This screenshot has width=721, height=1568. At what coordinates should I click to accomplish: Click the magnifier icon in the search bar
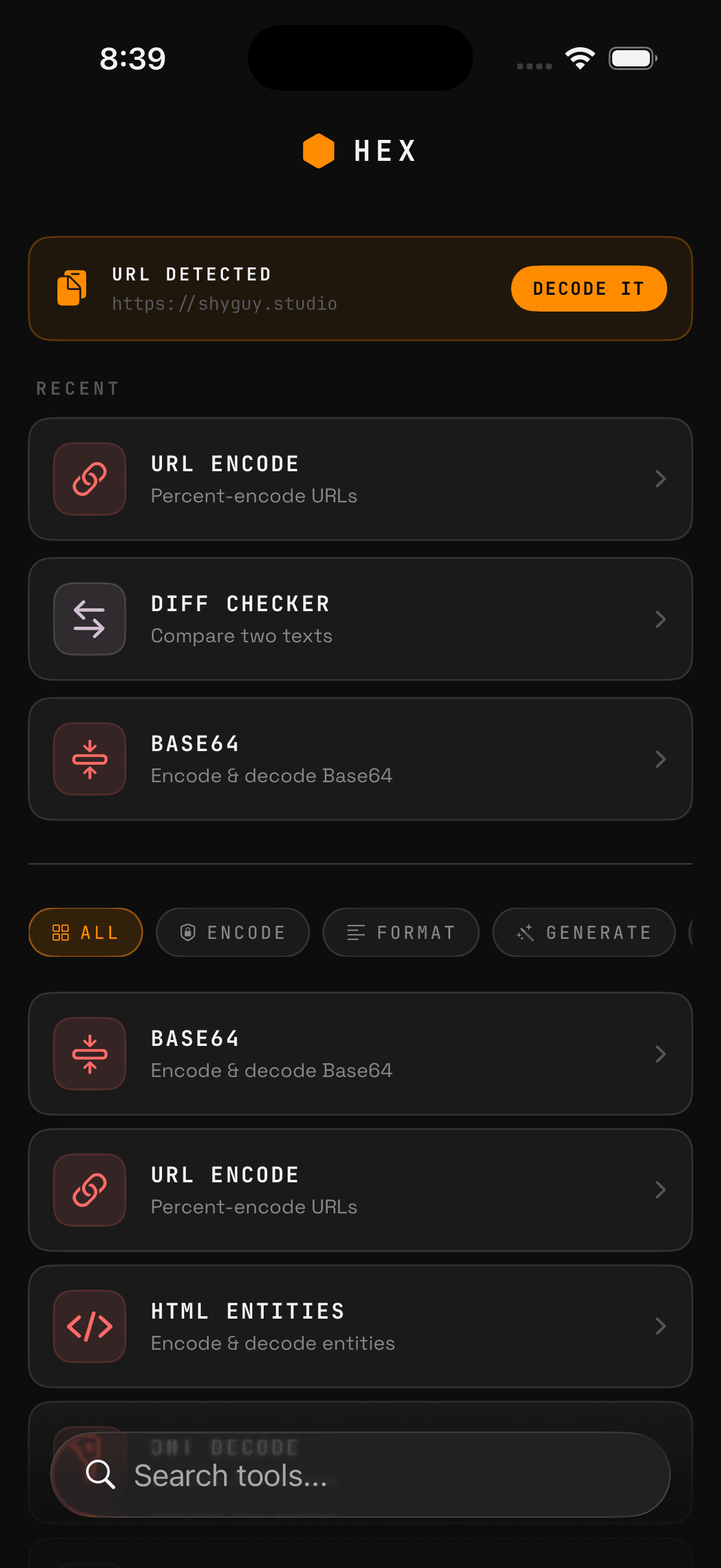(101, 1475)
